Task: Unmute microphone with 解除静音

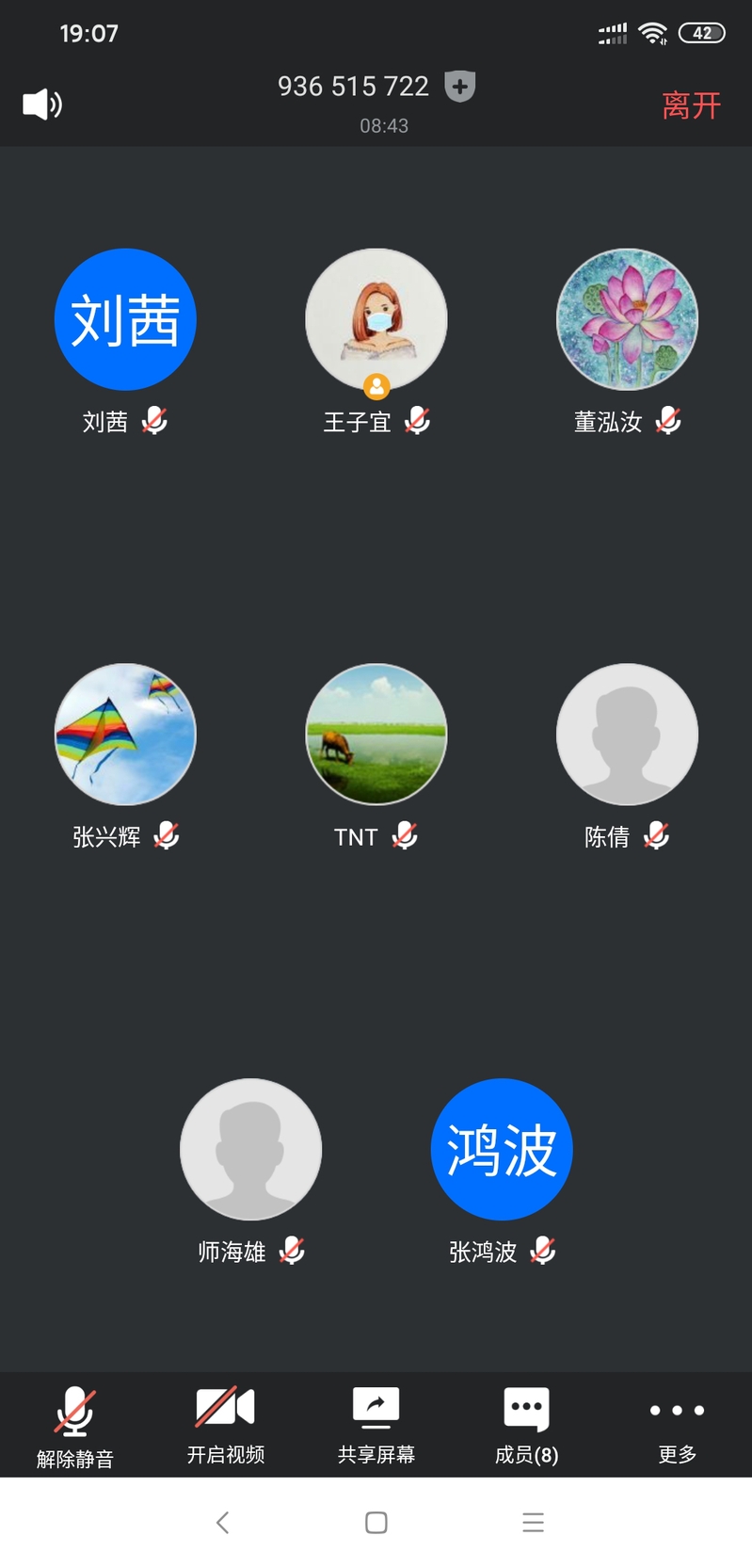Action: point(75,1426)
